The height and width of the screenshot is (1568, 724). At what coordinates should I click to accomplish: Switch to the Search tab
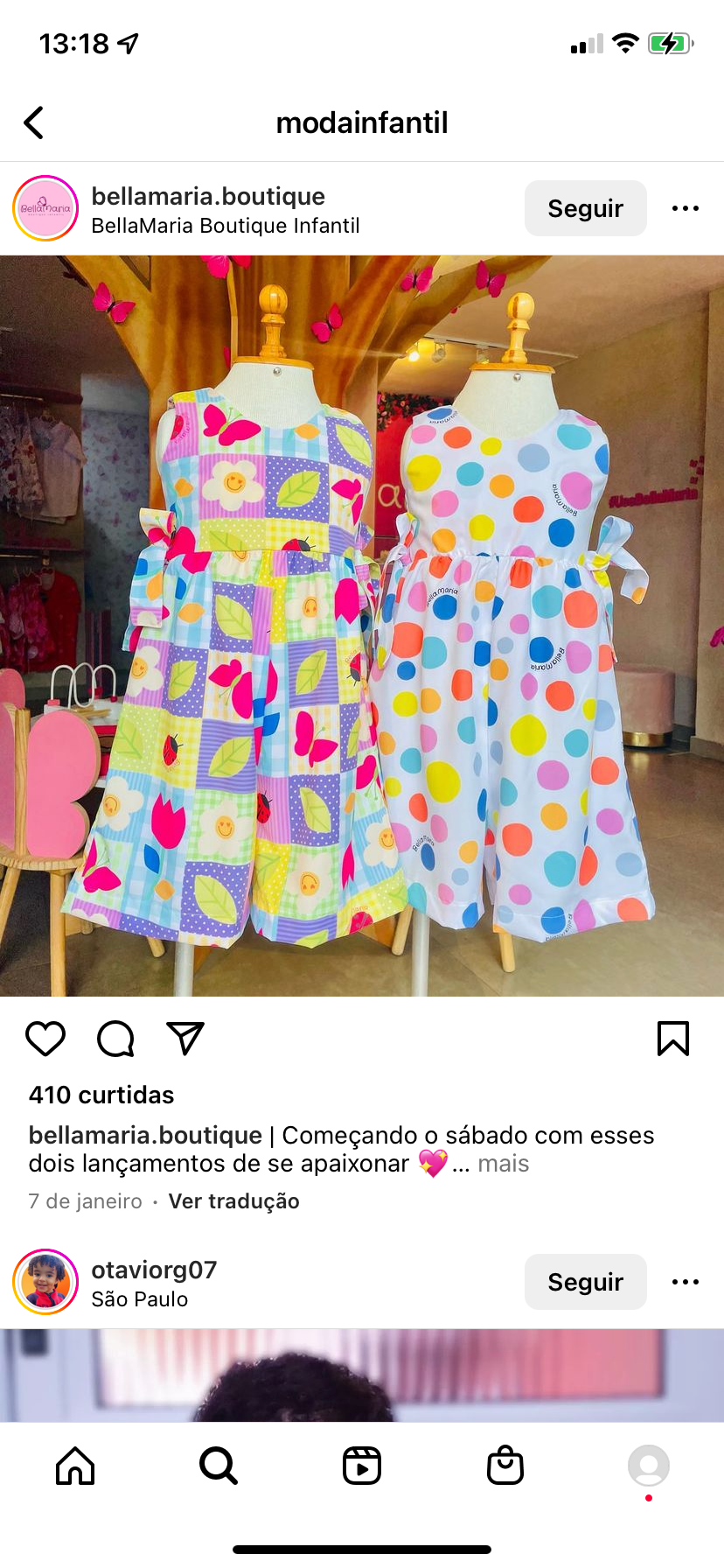218,1466
